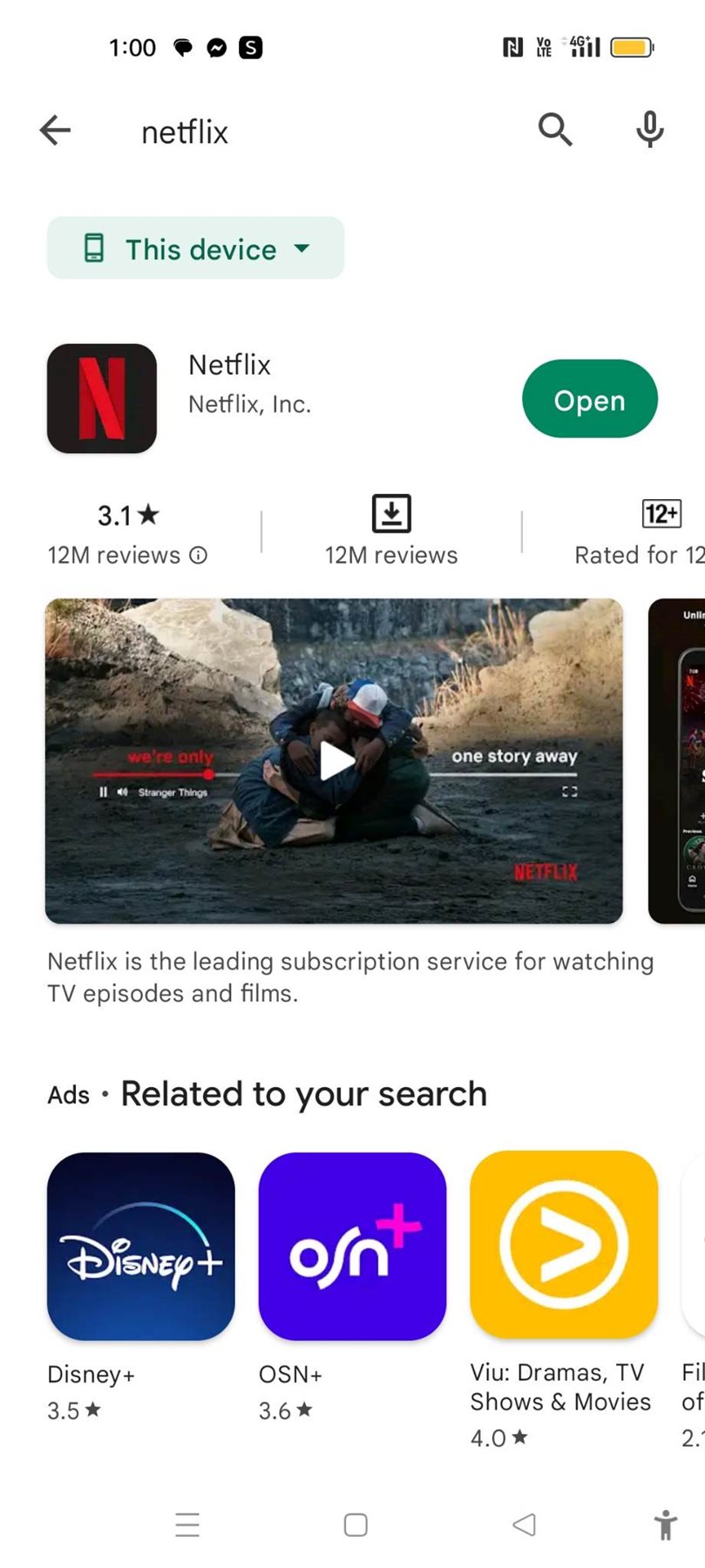Open Viu: Dramas, TV Shows & Movies
Screen dimensions: 705x1568
coord(563,1246)
